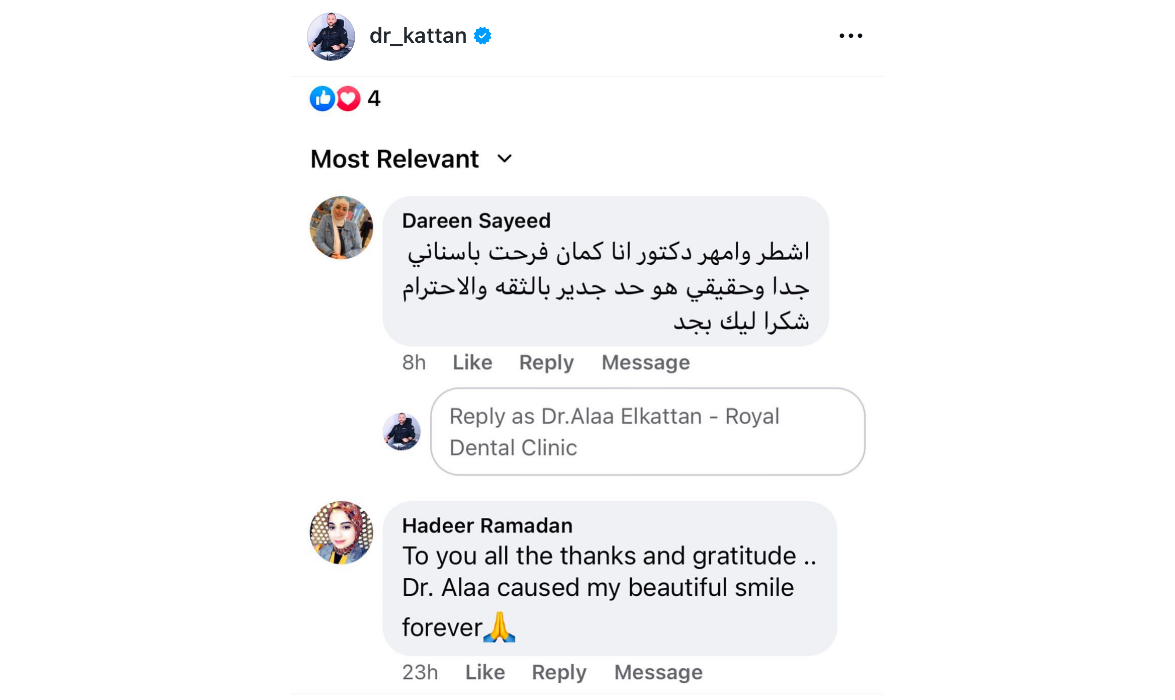Message Hadeer Ramadan
Image resolution: width=1175 pixels, height=700 pixels.
tap(658, 673)
